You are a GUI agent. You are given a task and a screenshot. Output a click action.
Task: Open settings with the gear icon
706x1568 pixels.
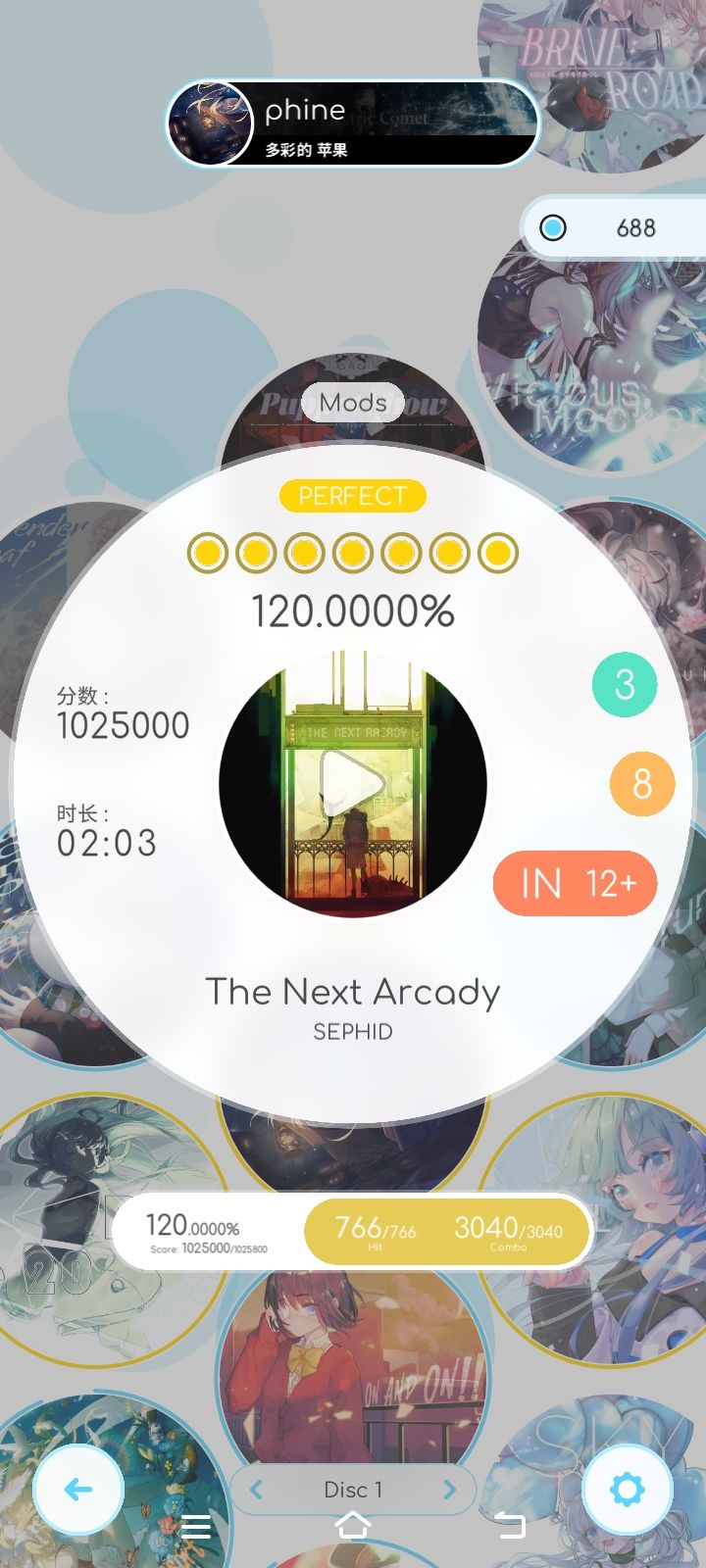628,1490
